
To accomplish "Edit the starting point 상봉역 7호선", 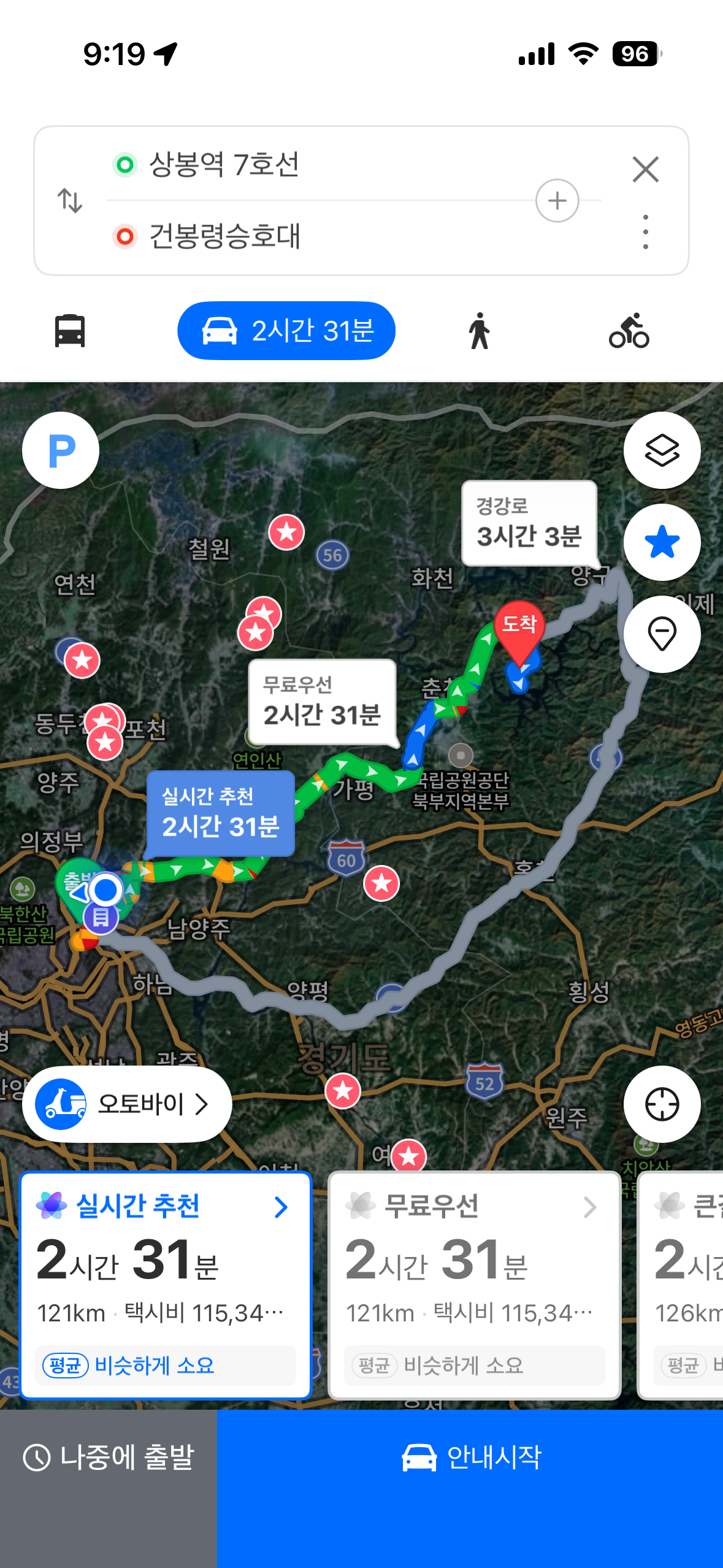I will (224, 164).
